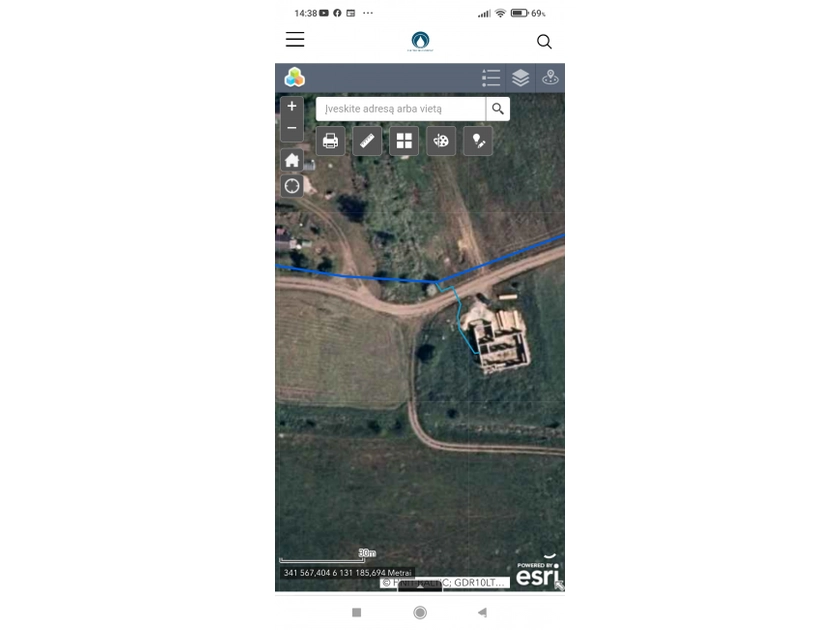This screenshot has width=840, height=630.
Task: Open the top-right search icon
Action: (544, 41)
